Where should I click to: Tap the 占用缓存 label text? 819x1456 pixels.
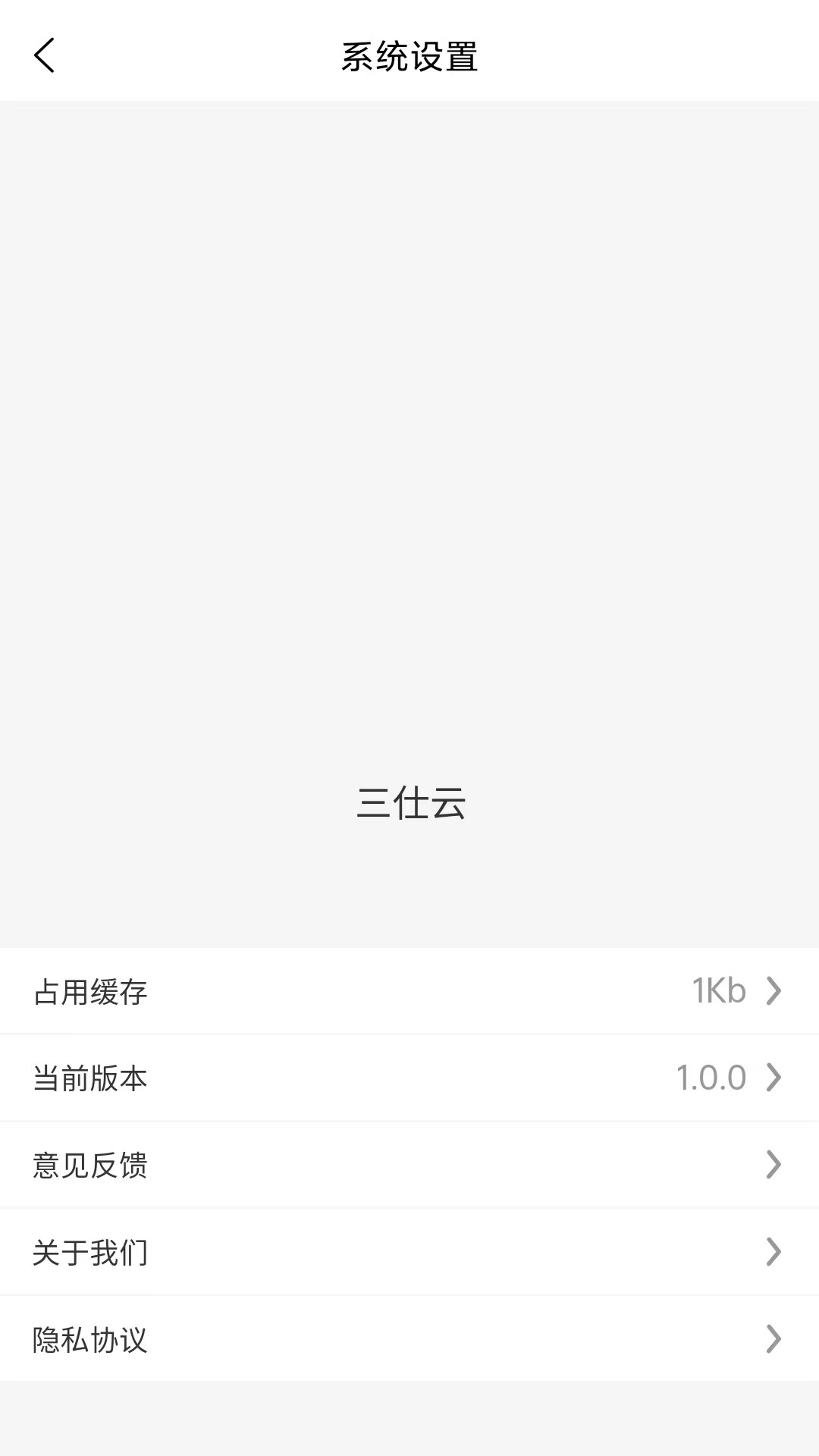[89, 991]
